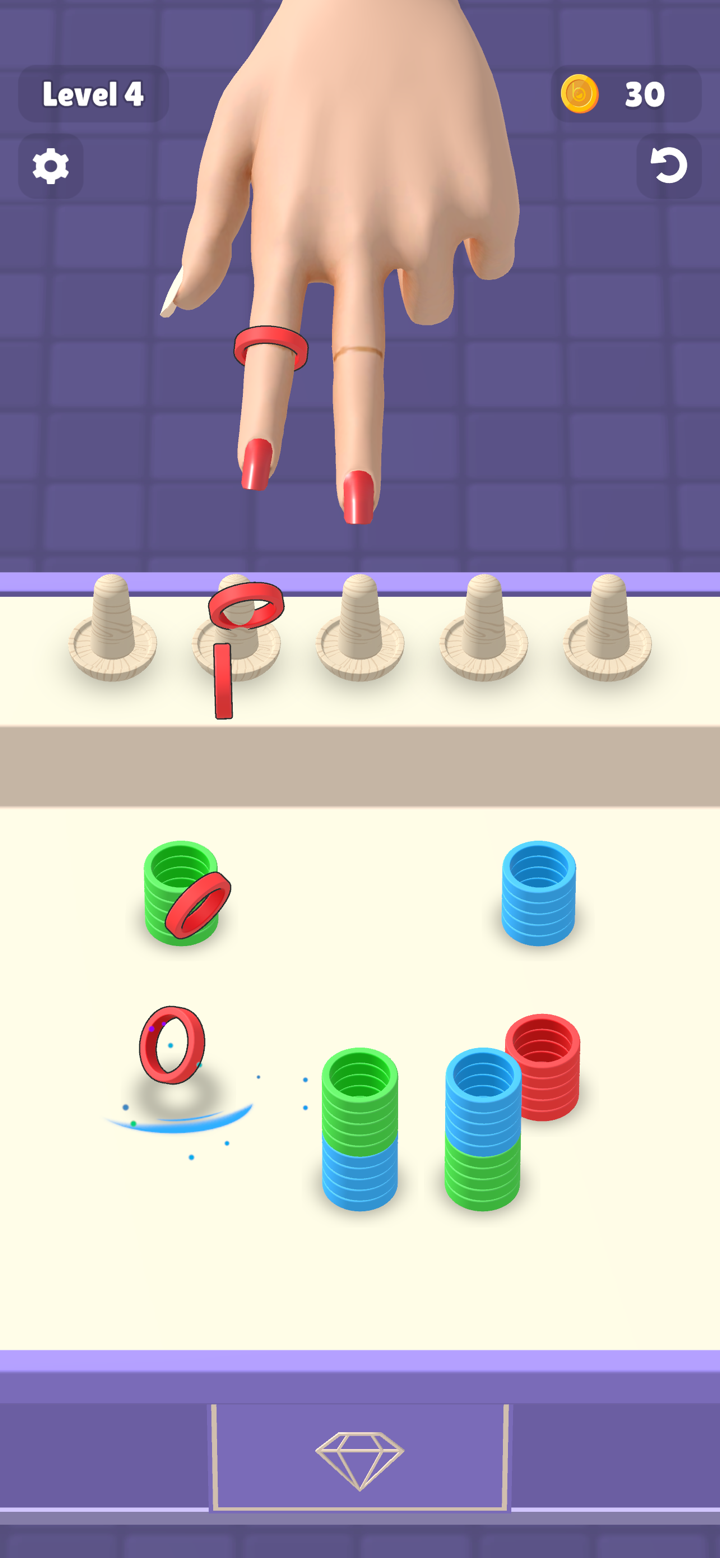Screen dimensions: 720x1558
Task: Tap the restart level icon
Action: [668, 165]
